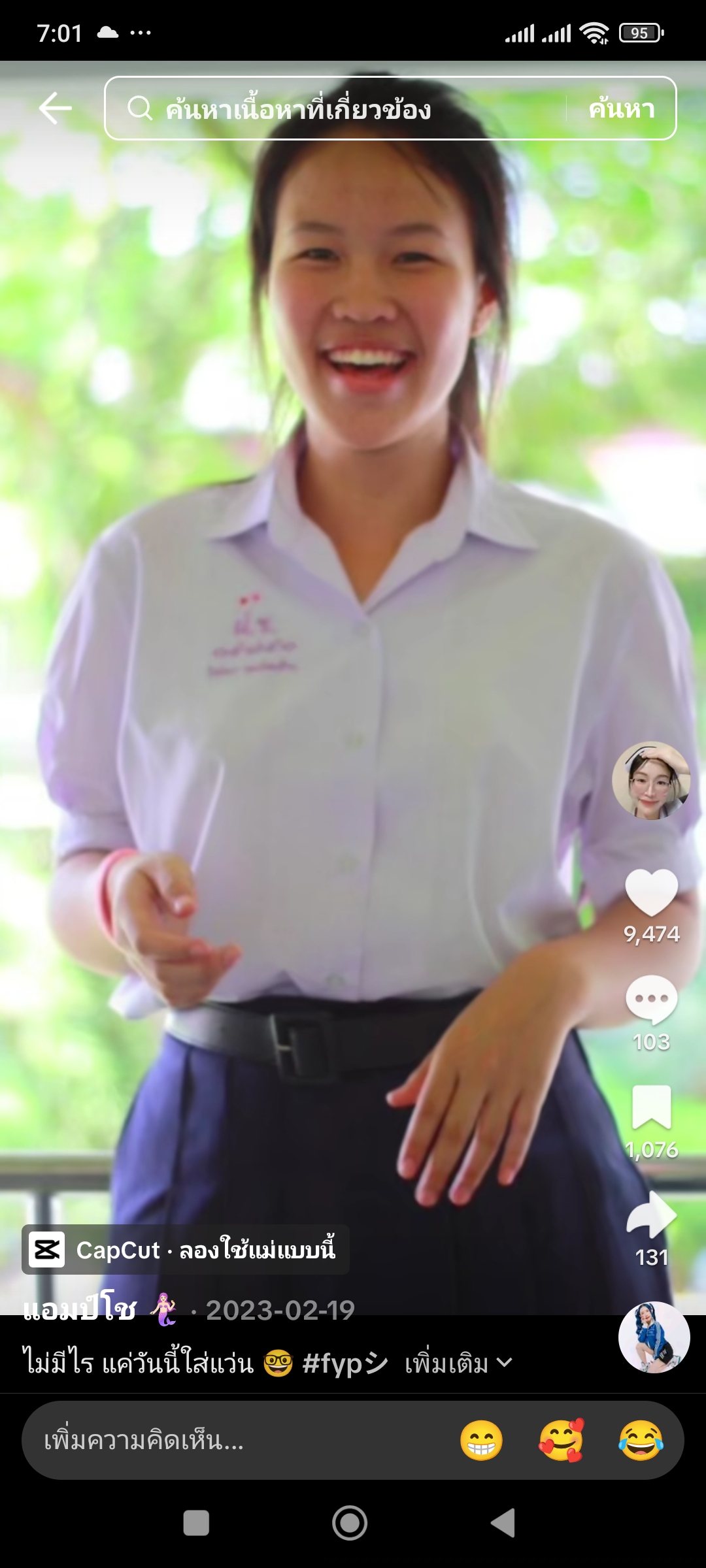Share this video
Image resolution: width=706 pixels, height=1568 pixels.
(x=651, y=1215)
